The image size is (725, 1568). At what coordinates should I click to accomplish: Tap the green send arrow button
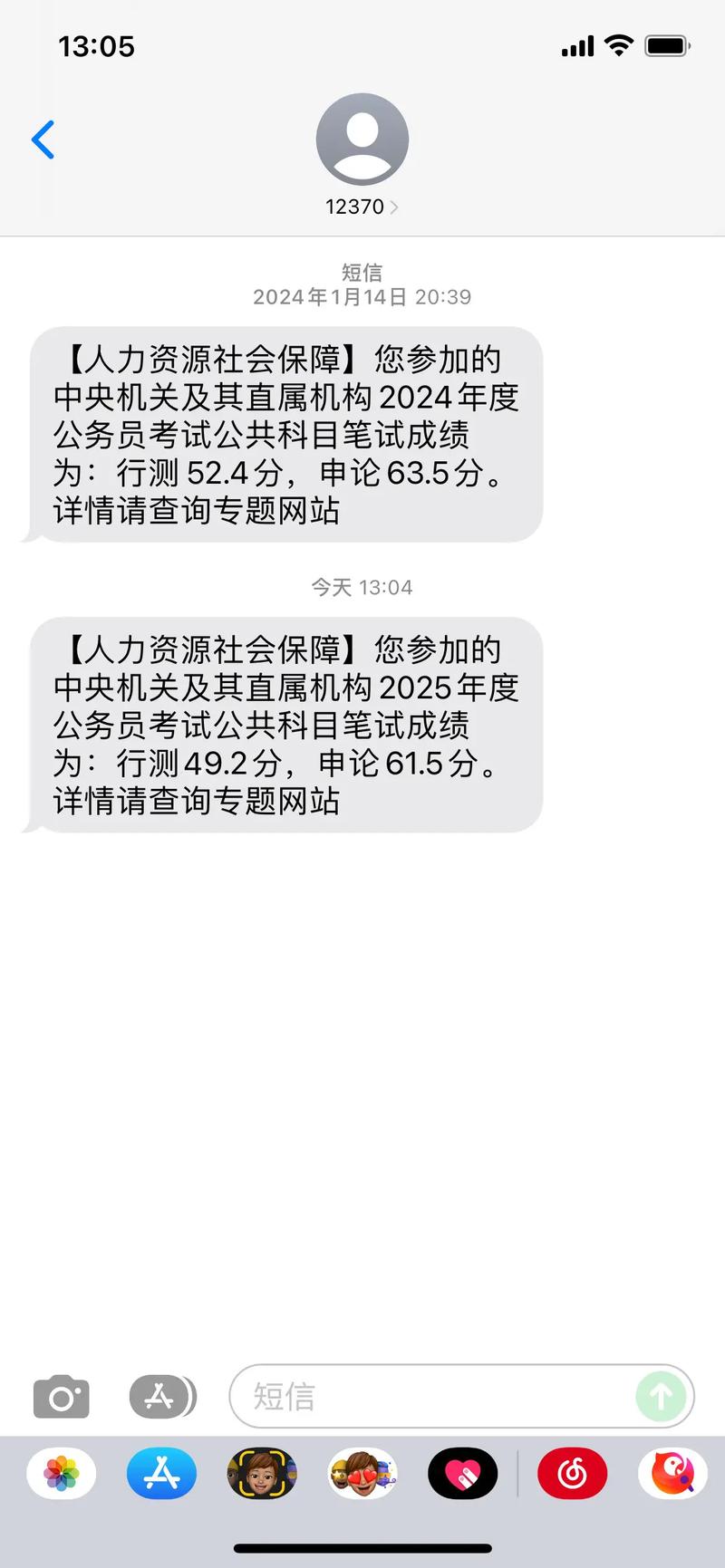tap(661, 1396)
